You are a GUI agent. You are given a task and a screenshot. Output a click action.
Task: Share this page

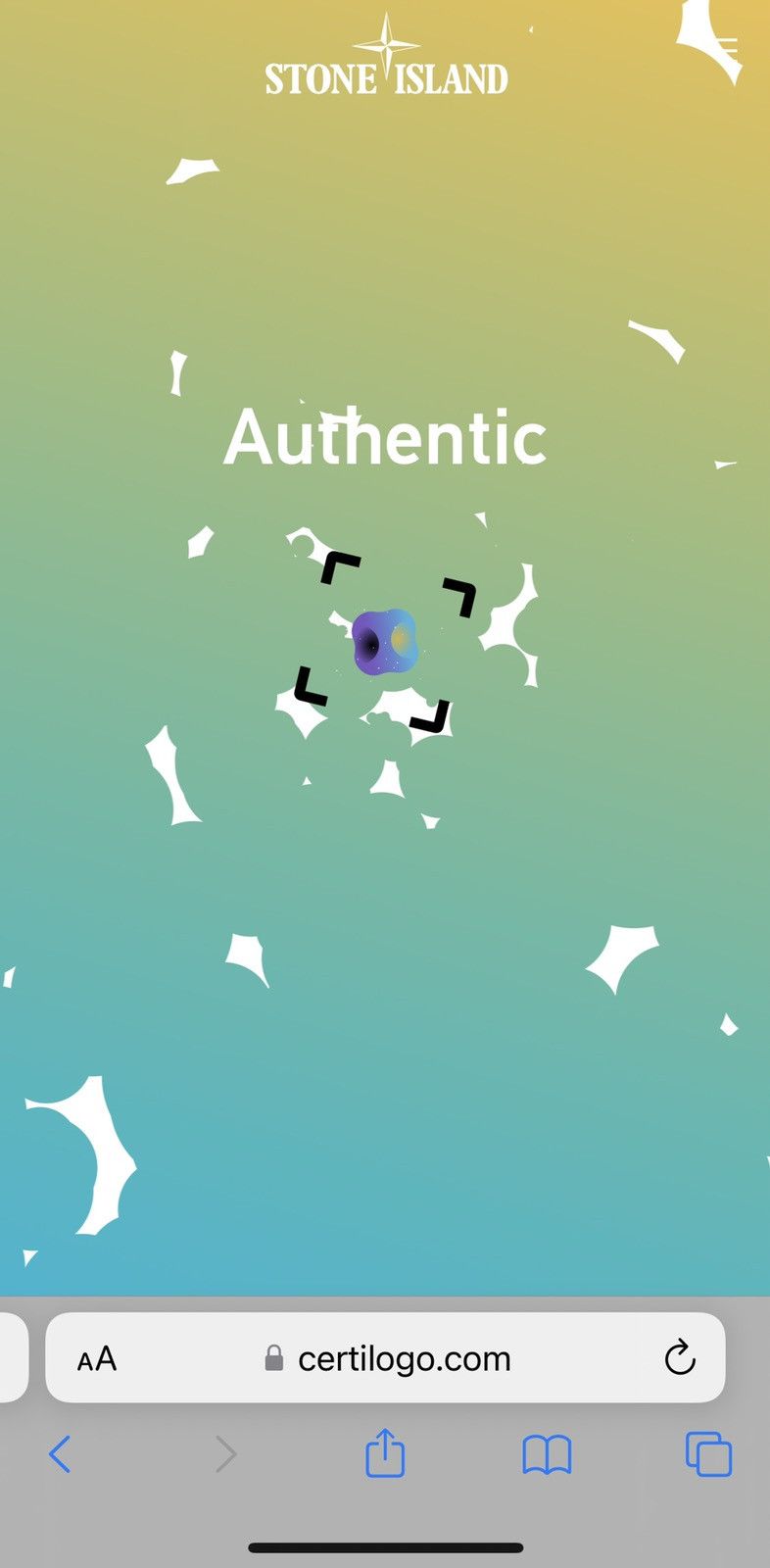(x=385, y=1451)
